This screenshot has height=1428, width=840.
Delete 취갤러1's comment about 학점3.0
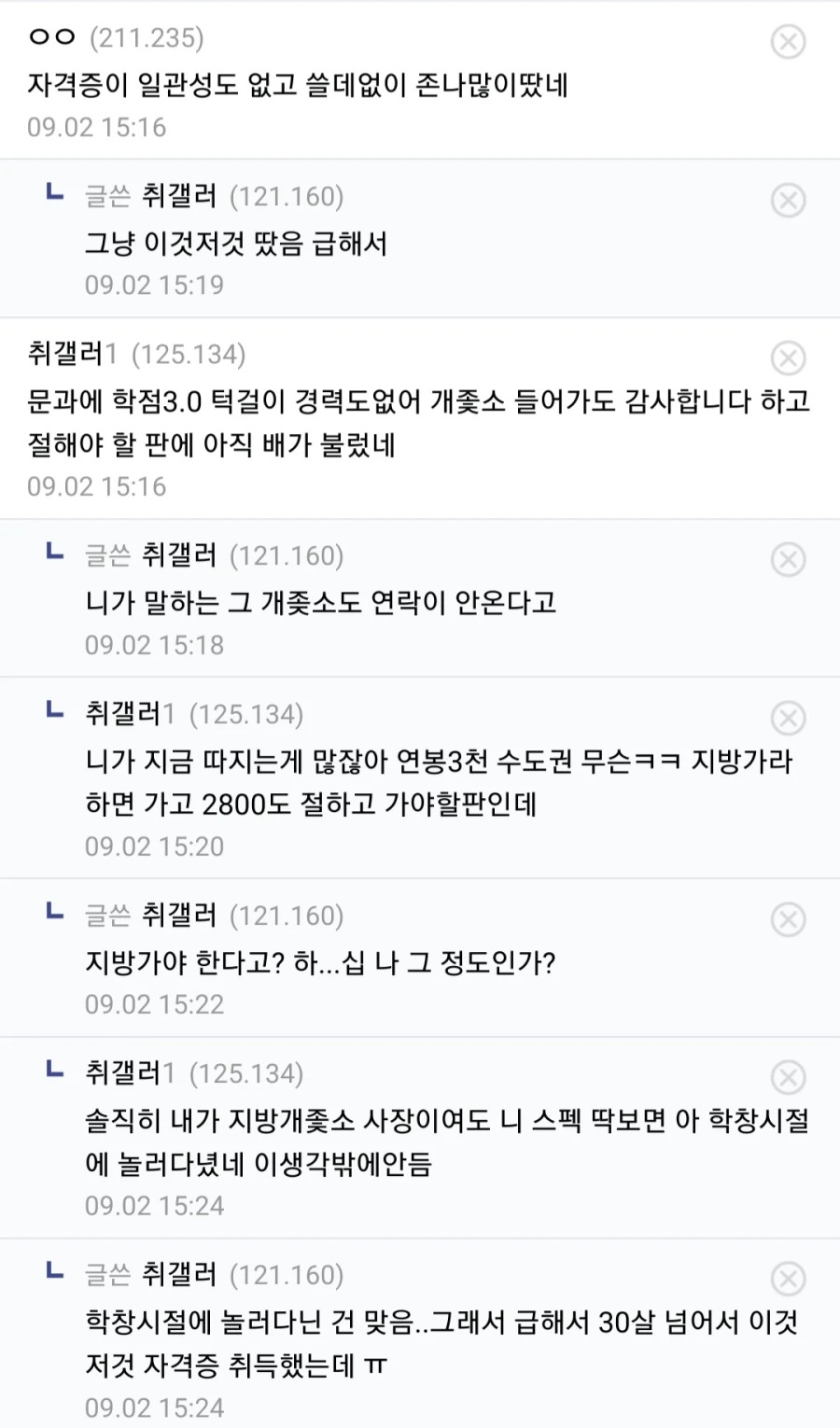[789, 358]
